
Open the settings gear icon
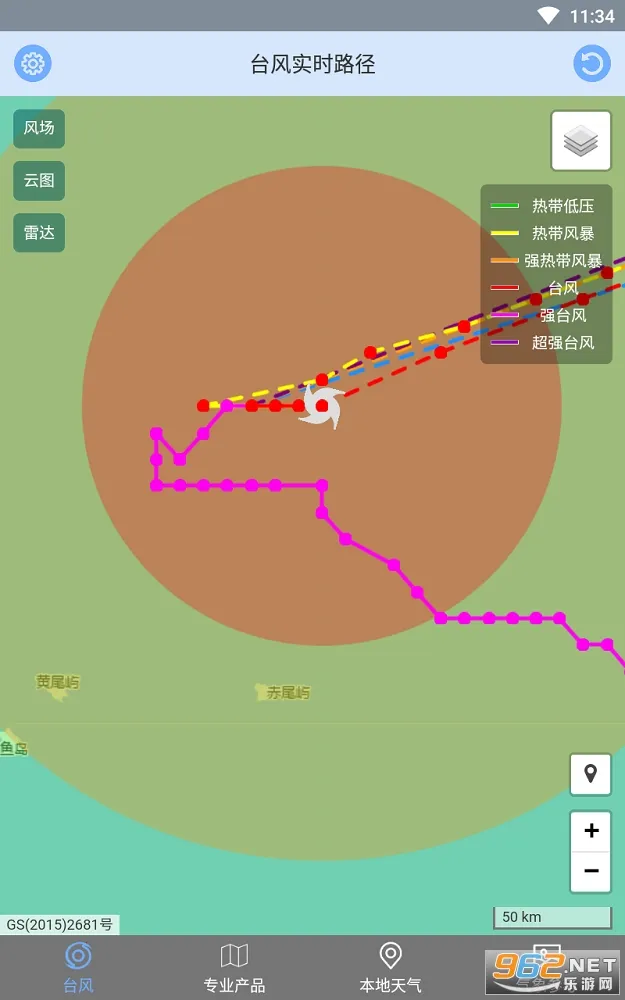tap(33, 64)
